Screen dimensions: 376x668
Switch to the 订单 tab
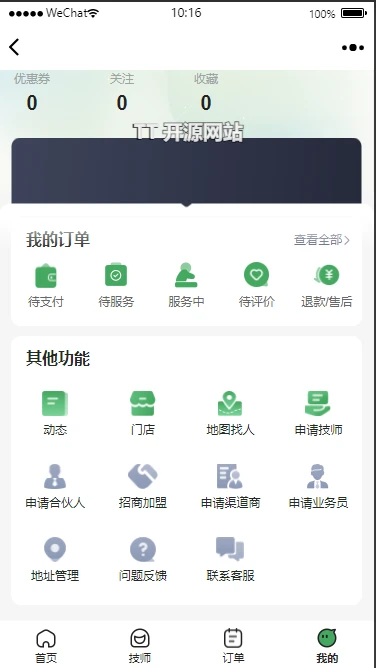coord(233,646)
